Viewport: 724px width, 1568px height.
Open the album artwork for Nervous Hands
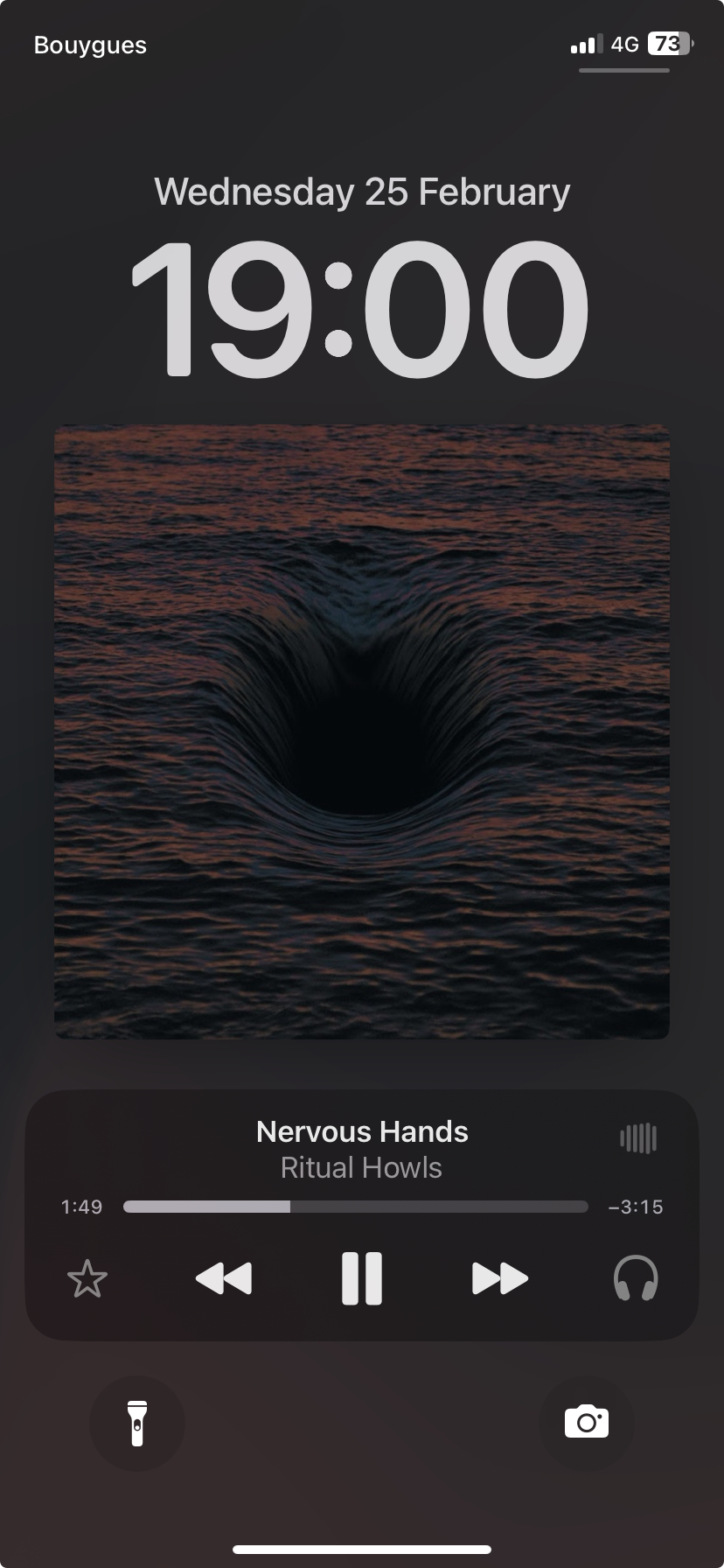point(362,731)
